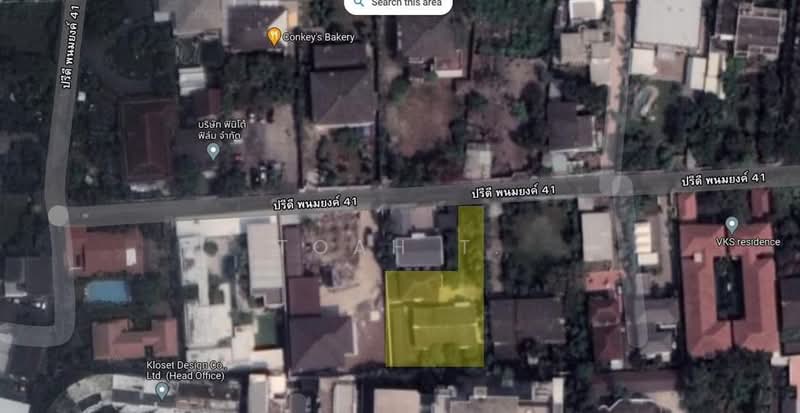Tap the Search this area button

pyautogui.click(x=398, y=4)
